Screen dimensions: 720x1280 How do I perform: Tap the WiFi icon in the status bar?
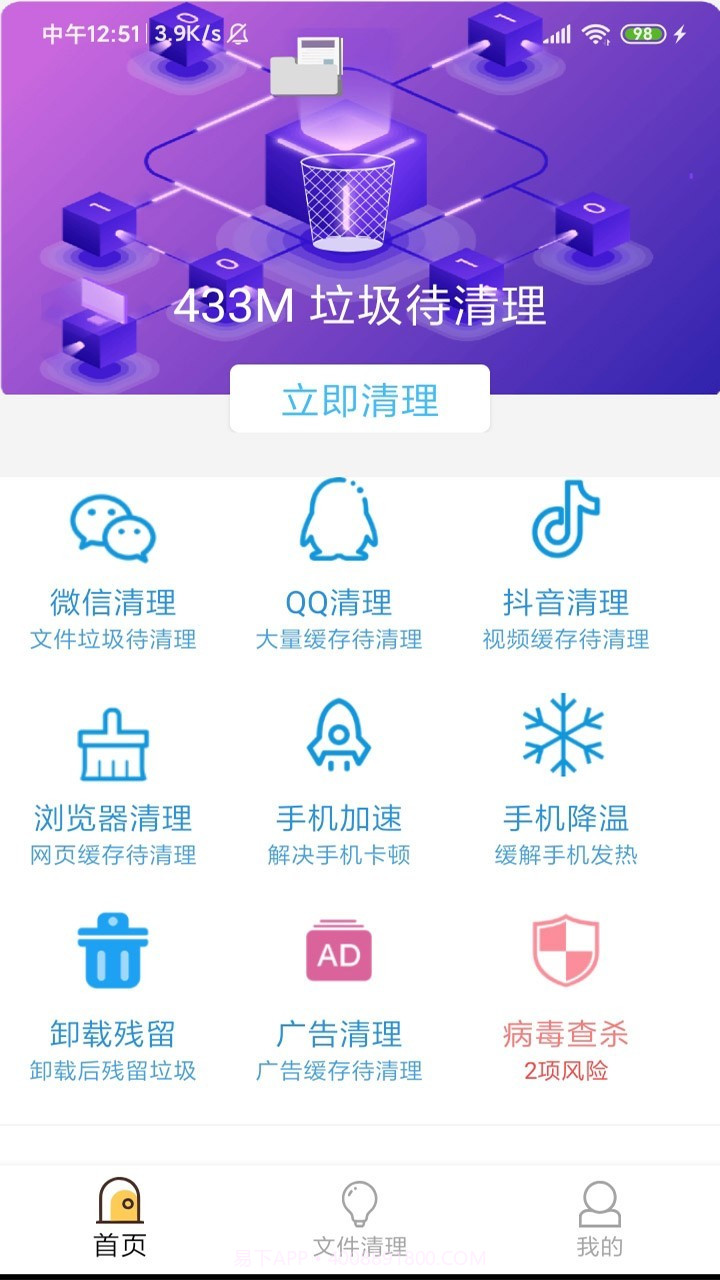(597, 33)
